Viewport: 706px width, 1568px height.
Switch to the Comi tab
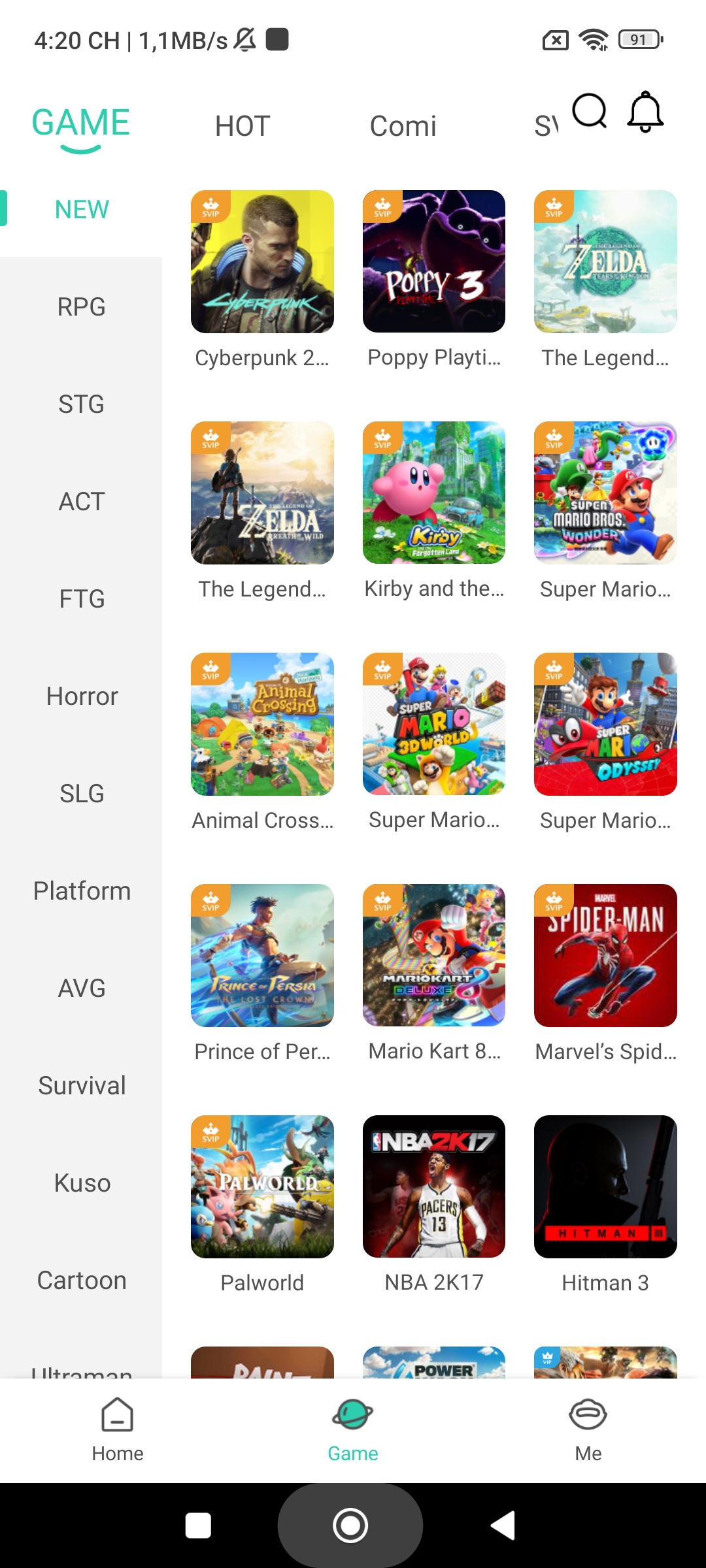coord(403,125)
